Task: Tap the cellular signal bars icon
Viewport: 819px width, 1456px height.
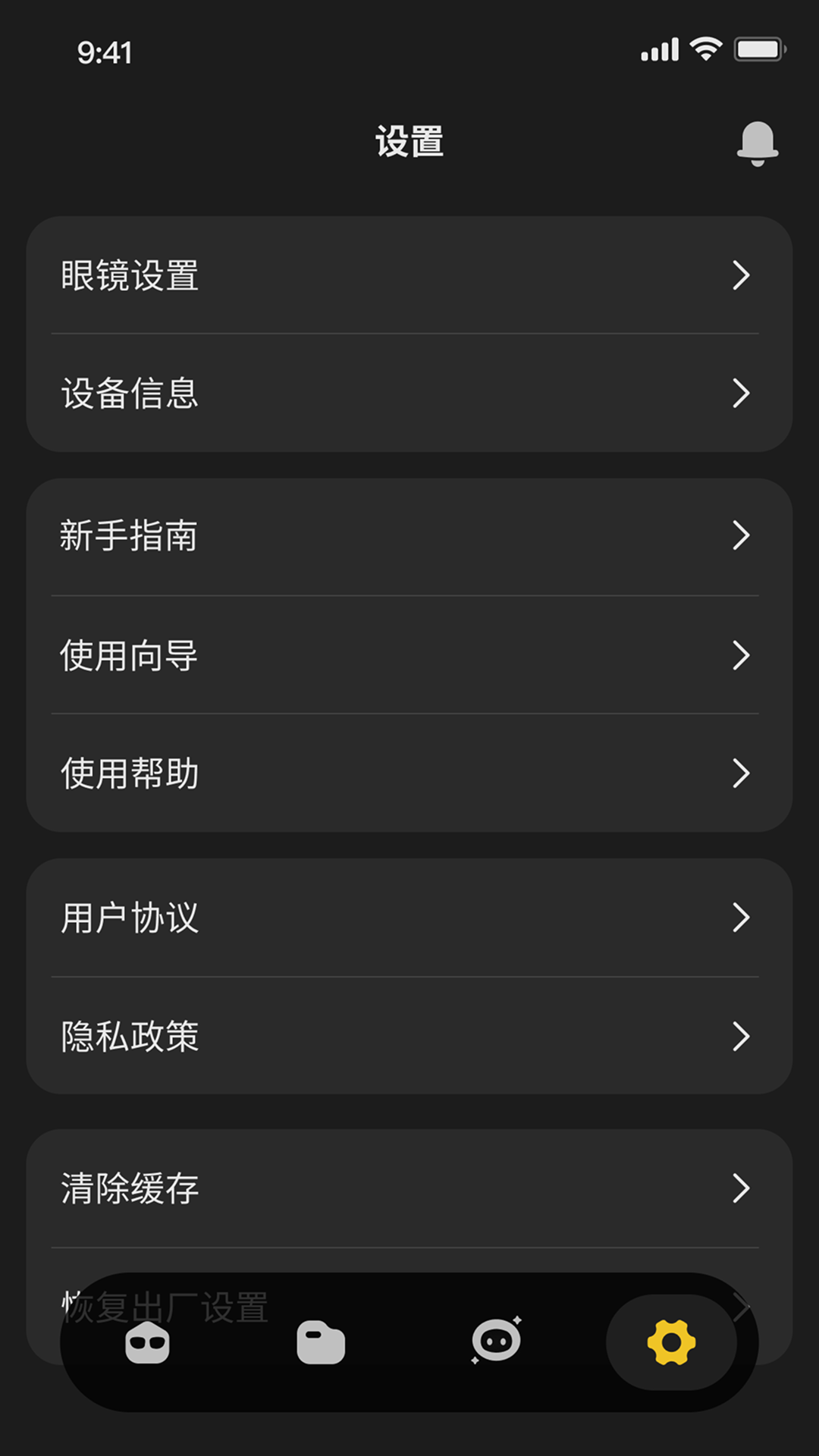Action: (659, 48)
